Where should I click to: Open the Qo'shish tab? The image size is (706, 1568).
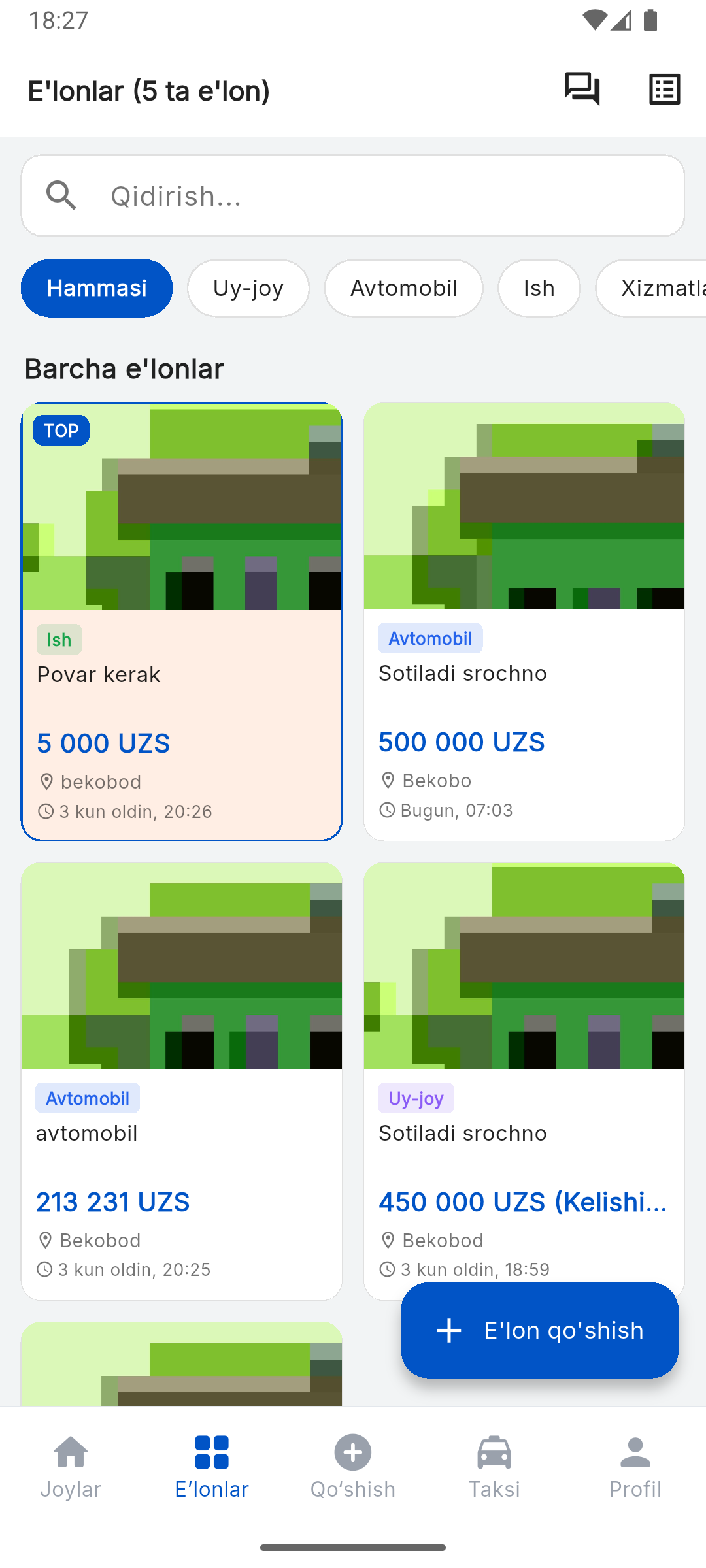[x=353, y=1467]
